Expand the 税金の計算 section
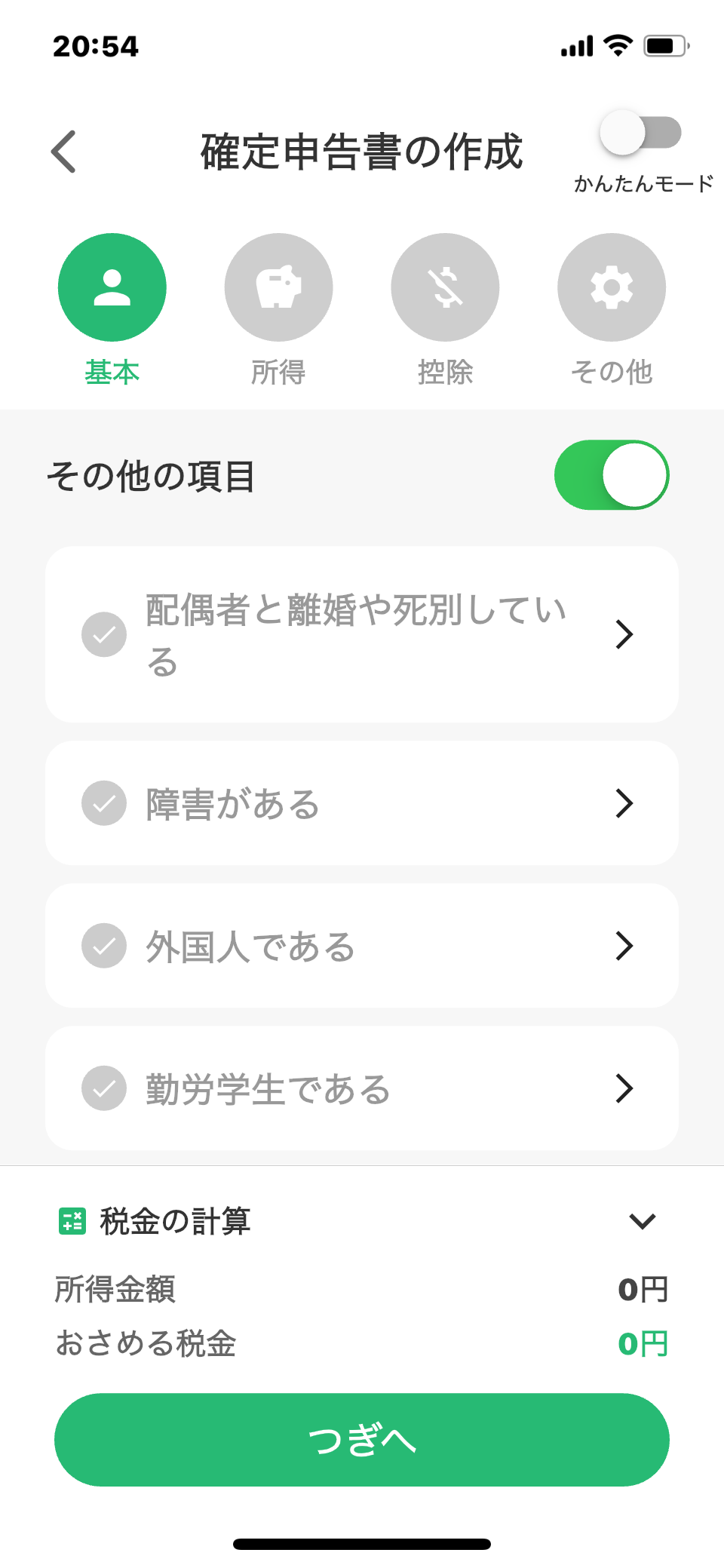 coord(642,1221)
